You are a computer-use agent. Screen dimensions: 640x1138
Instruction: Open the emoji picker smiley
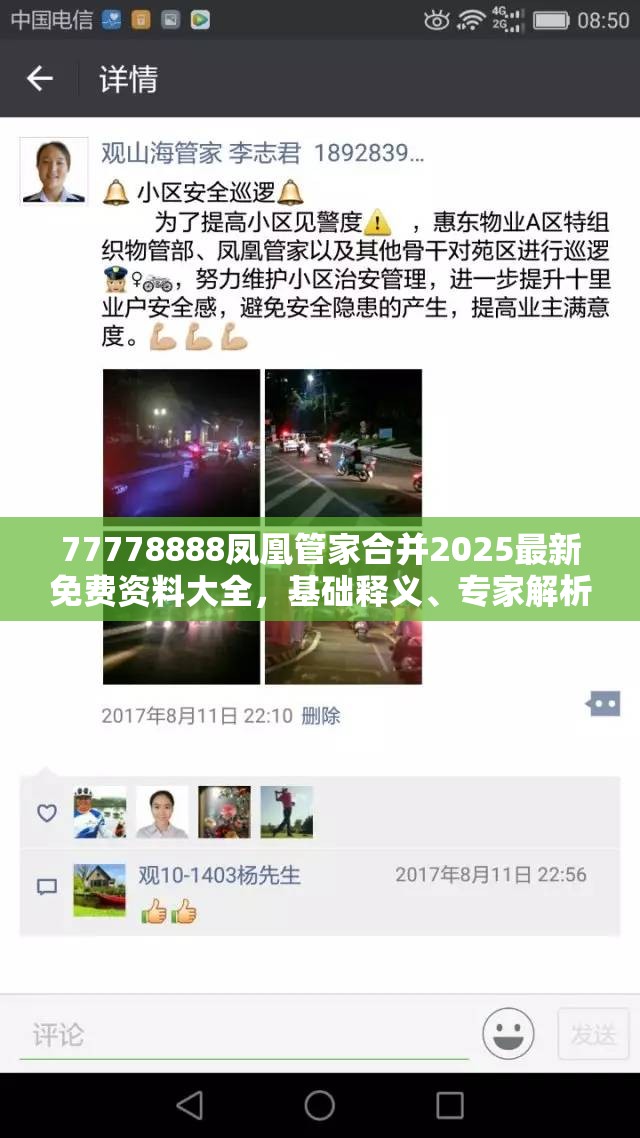[x=508, y=1033]
